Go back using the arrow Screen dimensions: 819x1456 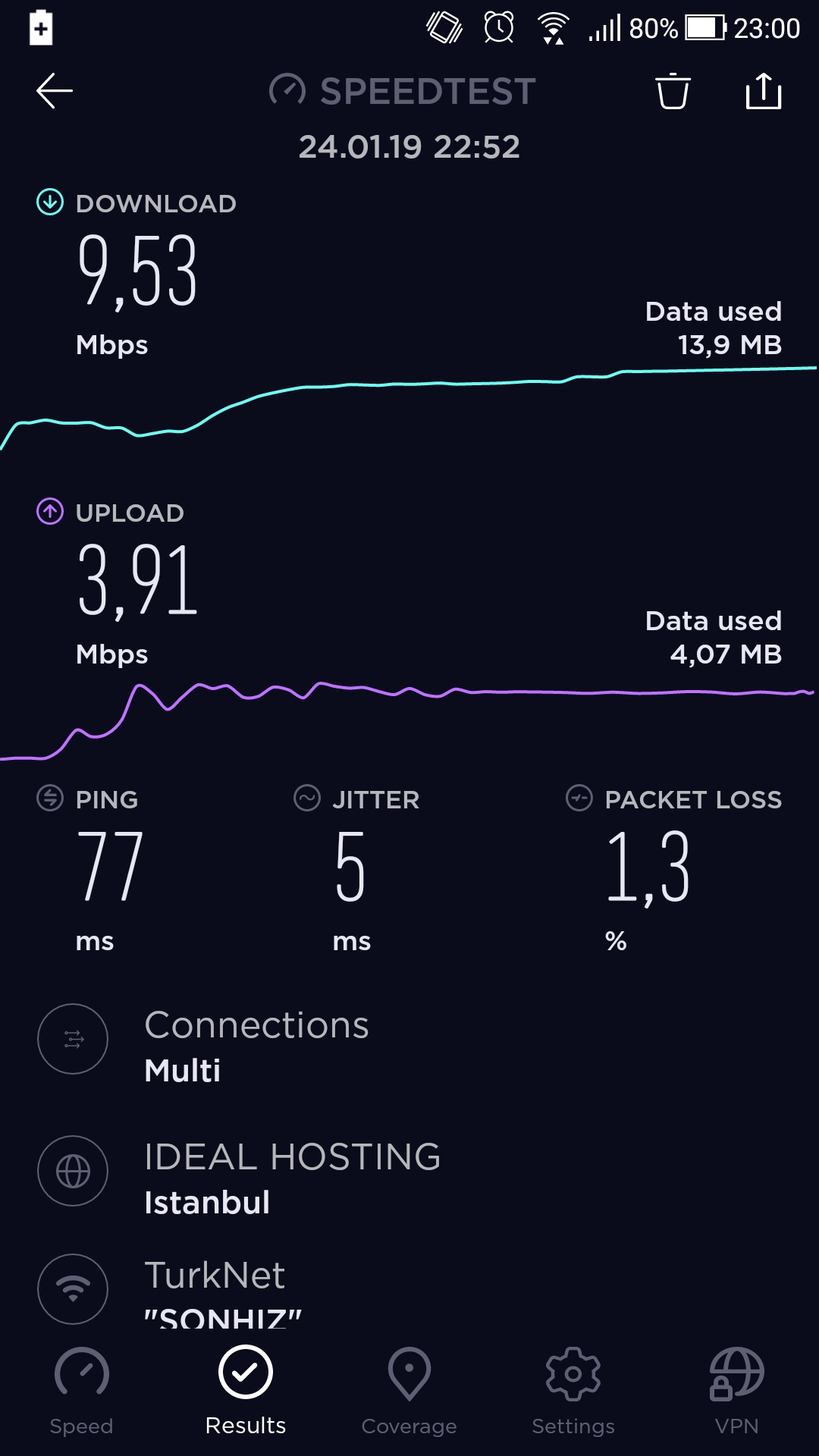(55, 91)
